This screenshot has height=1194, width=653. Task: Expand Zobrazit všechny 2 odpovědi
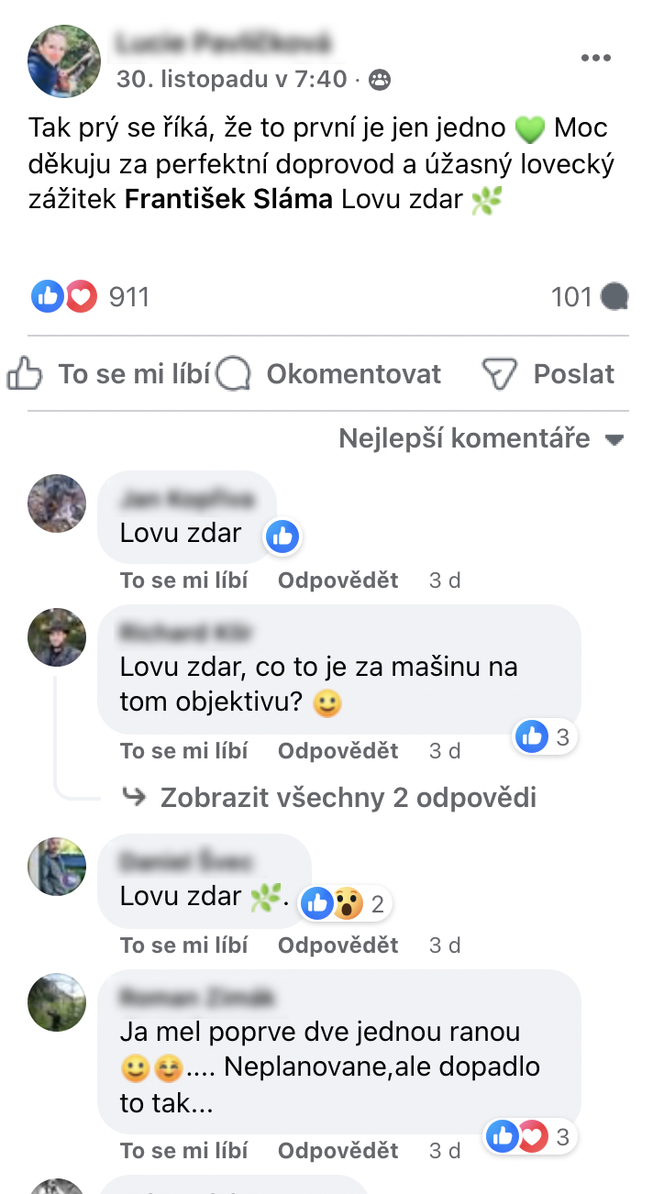tap(348, 797)
